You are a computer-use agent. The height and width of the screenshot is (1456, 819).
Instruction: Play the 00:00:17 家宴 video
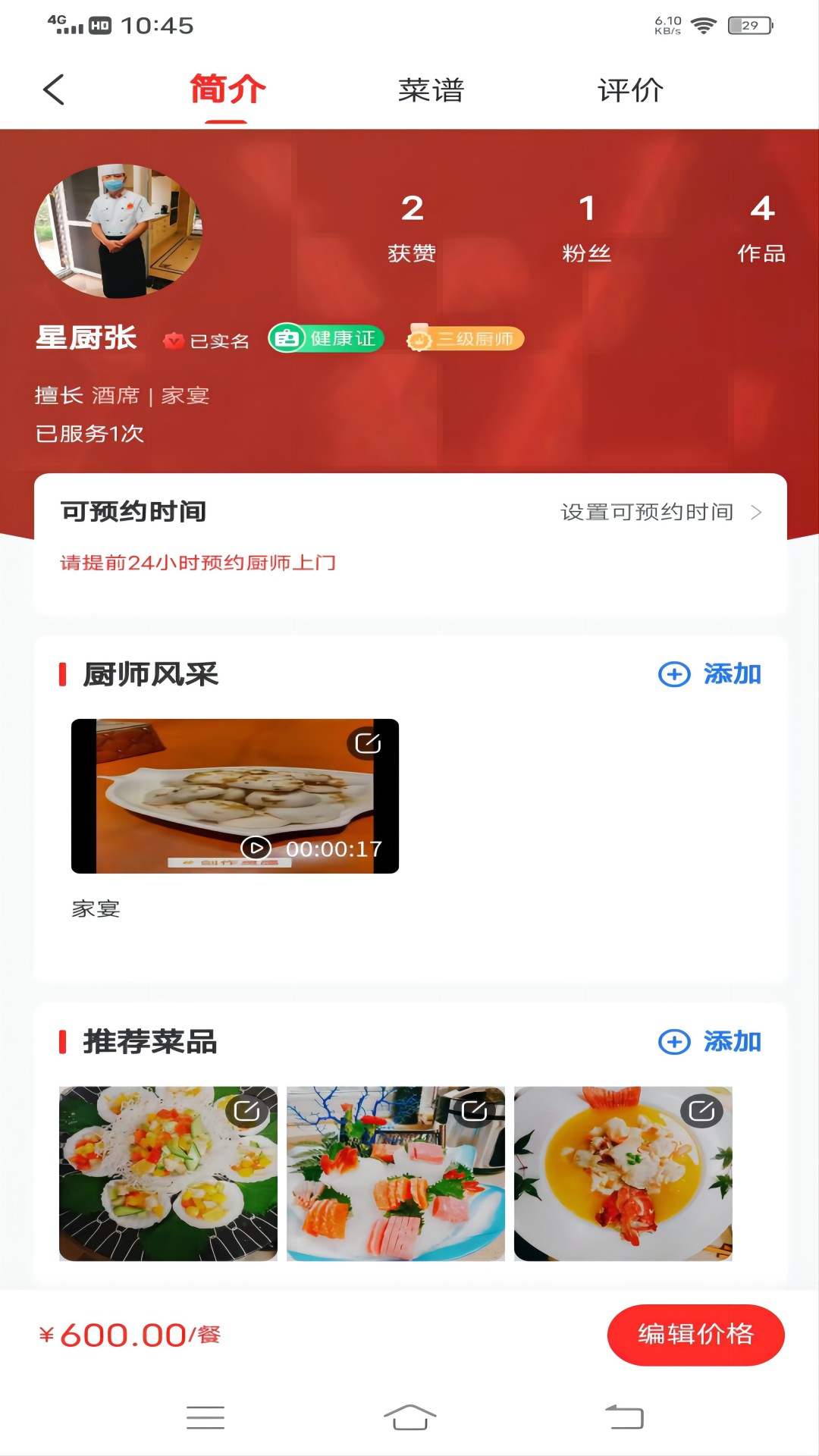[256, 848]
